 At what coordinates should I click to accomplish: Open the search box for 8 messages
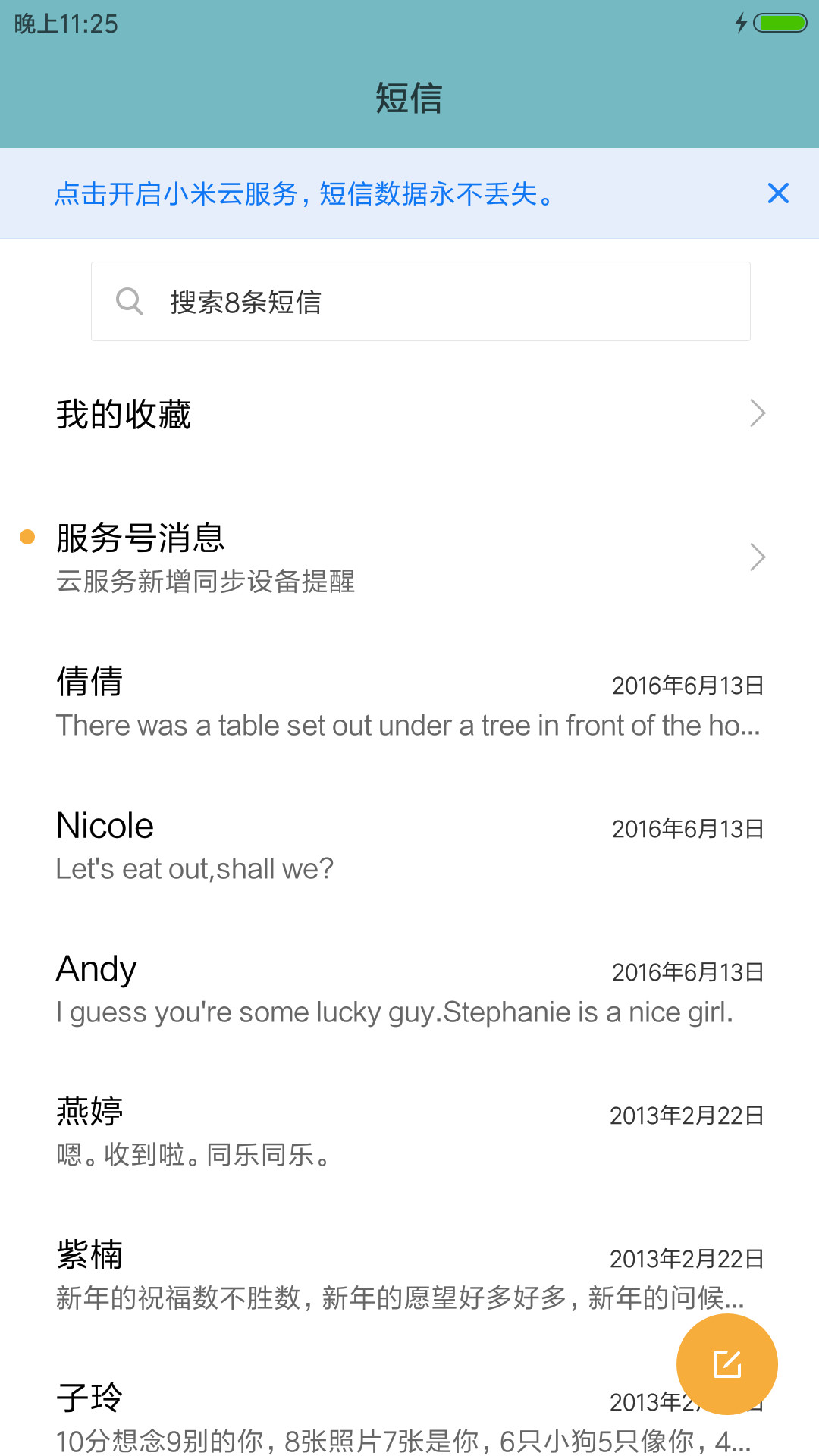(421, 302)
